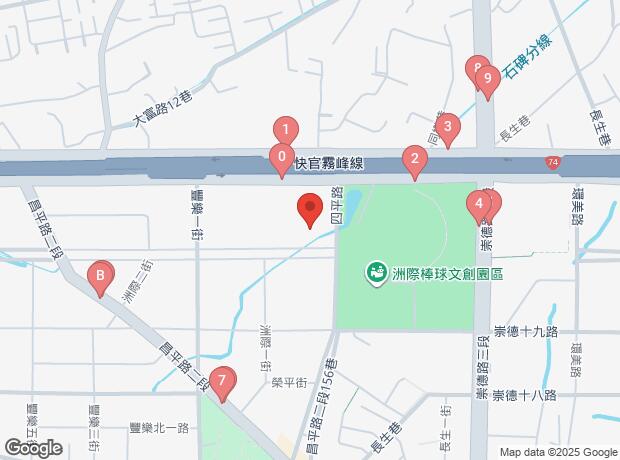Select map marker numbered 3
The width and height of the screenshot is (620, 460).
pyautogui.click(x=447, y=127)
